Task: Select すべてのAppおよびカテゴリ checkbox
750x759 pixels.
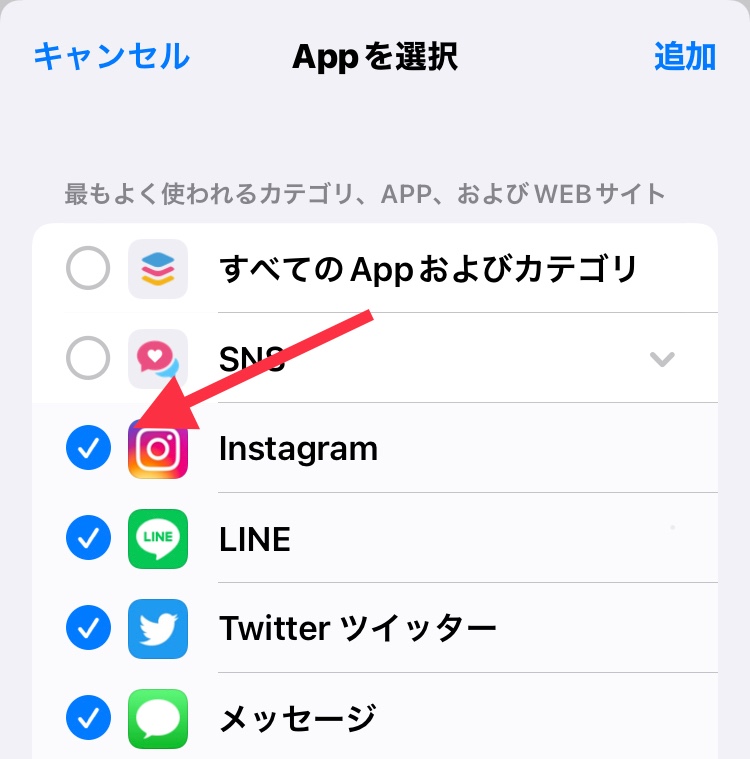Action: [x=88, y=269]
